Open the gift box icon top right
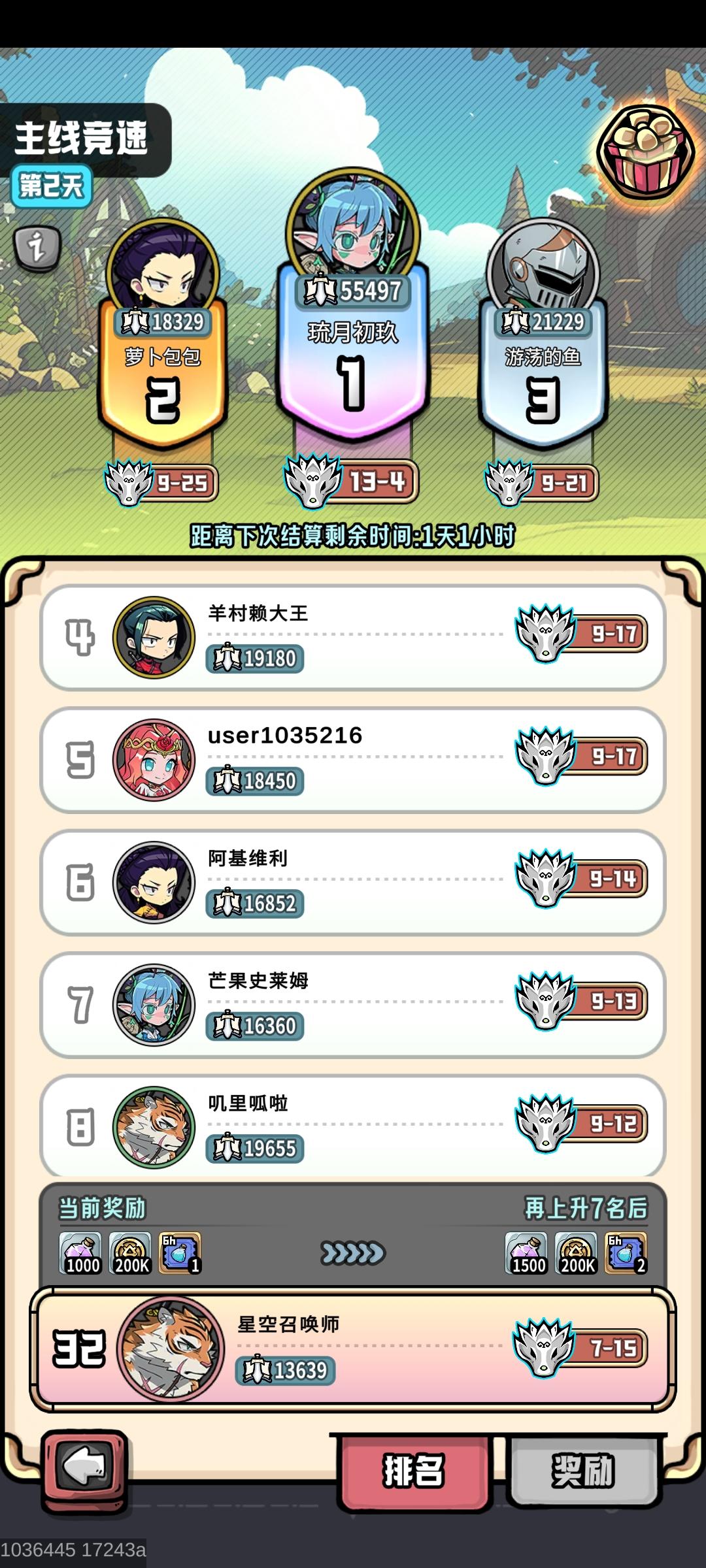This screenshot has width=706, height=1568. pos(644,149)
